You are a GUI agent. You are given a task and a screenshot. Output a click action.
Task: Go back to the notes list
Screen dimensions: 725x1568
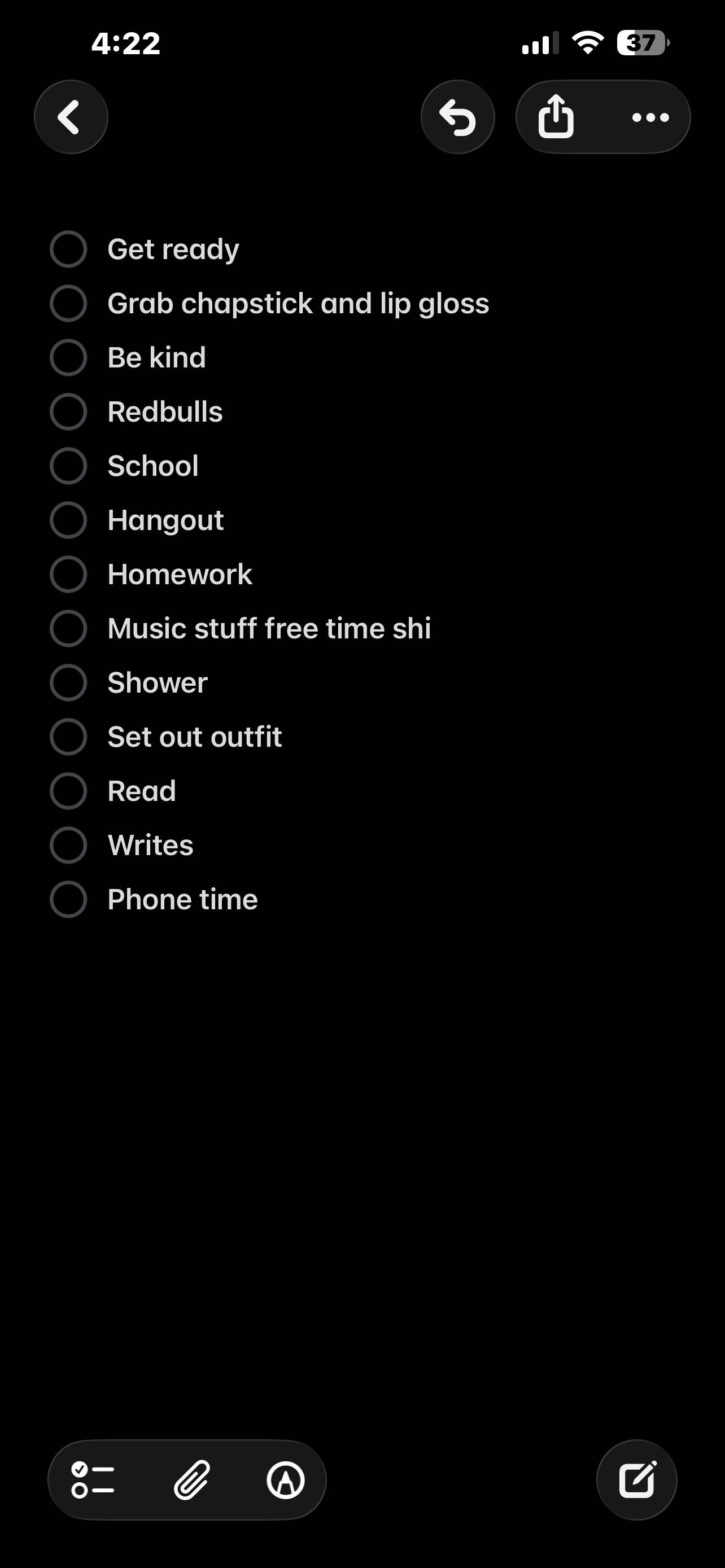coord(71,117)
